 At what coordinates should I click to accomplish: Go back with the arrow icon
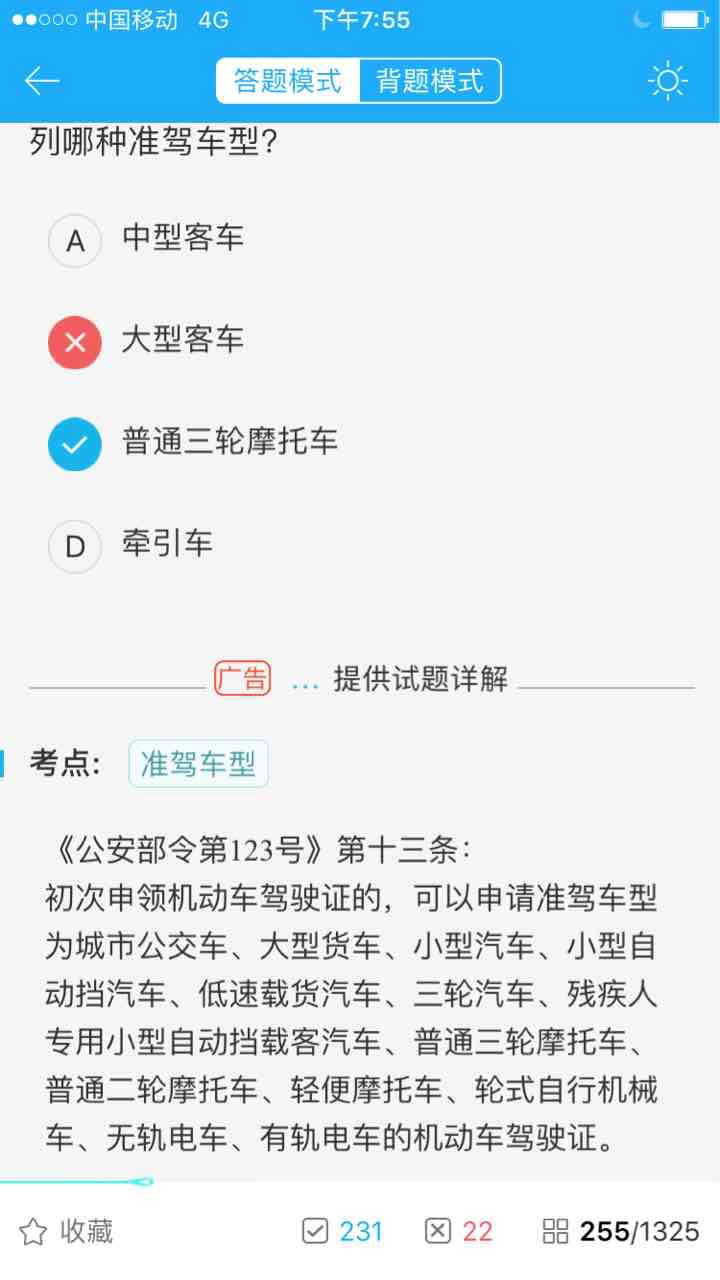tap(42, 81)
